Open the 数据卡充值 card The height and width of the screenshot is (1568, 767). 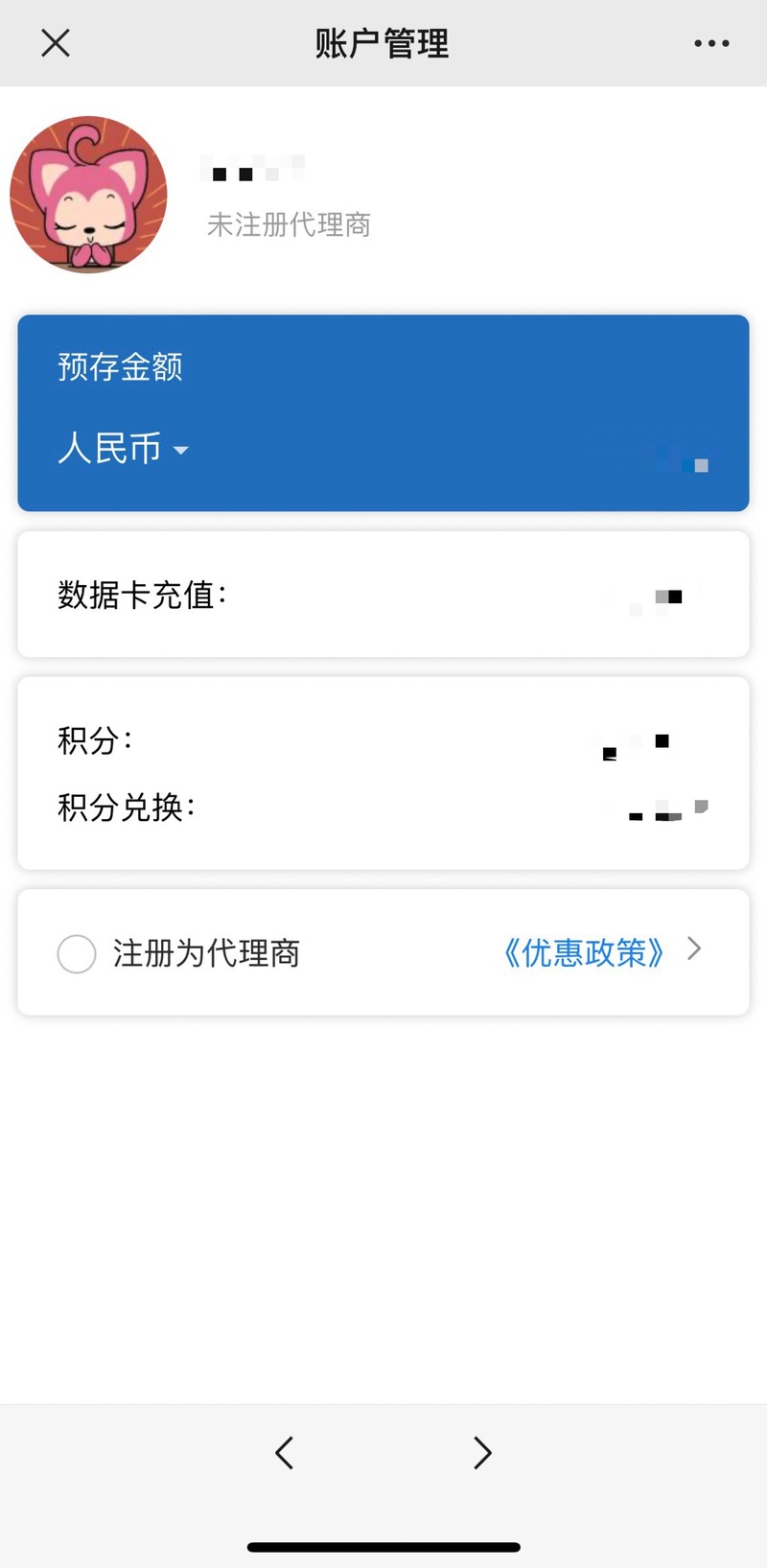point(383,595)
